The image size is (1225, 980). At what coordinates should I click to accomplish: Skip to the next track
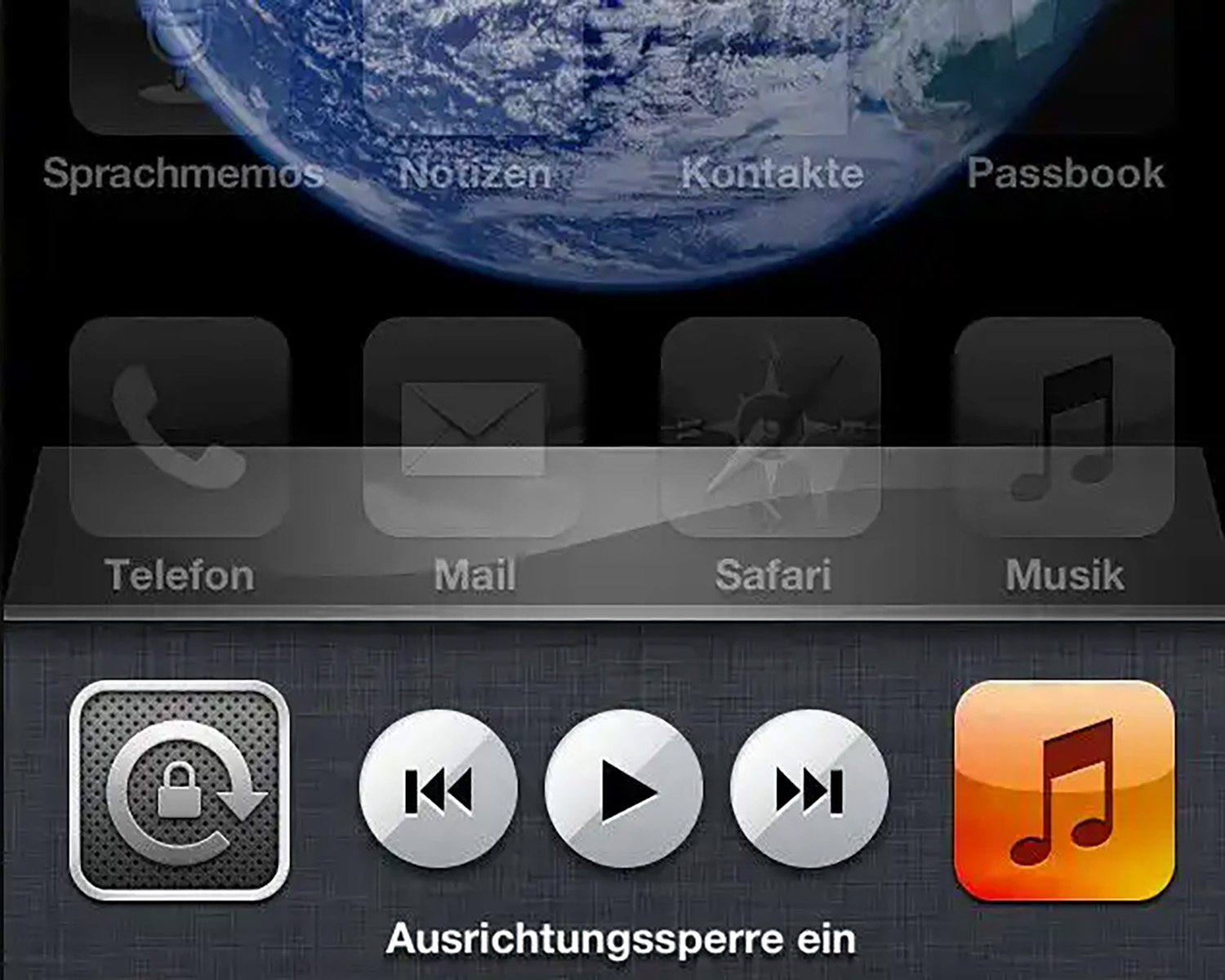[809, 790]
